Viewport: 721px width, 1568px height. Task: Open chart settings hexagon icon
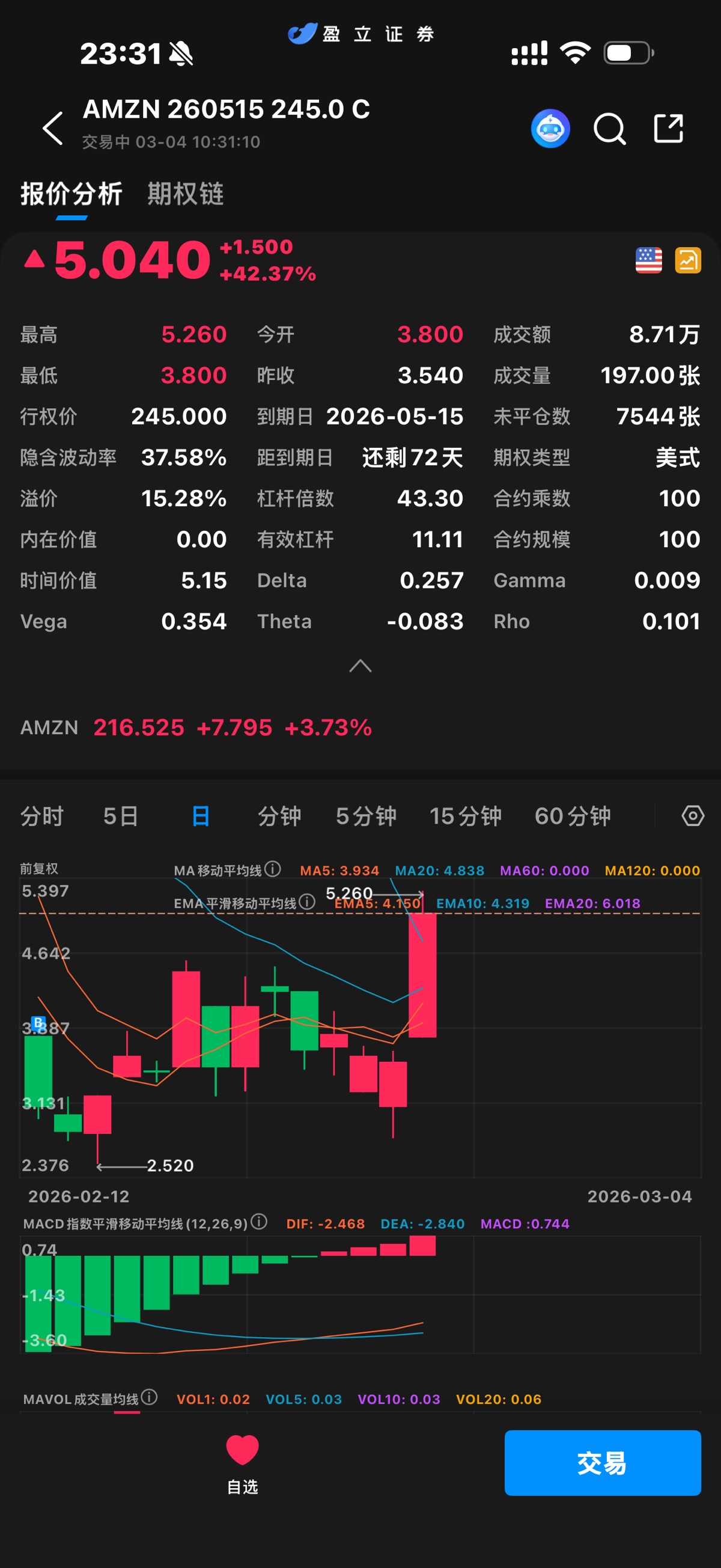(x=692, y=816)
